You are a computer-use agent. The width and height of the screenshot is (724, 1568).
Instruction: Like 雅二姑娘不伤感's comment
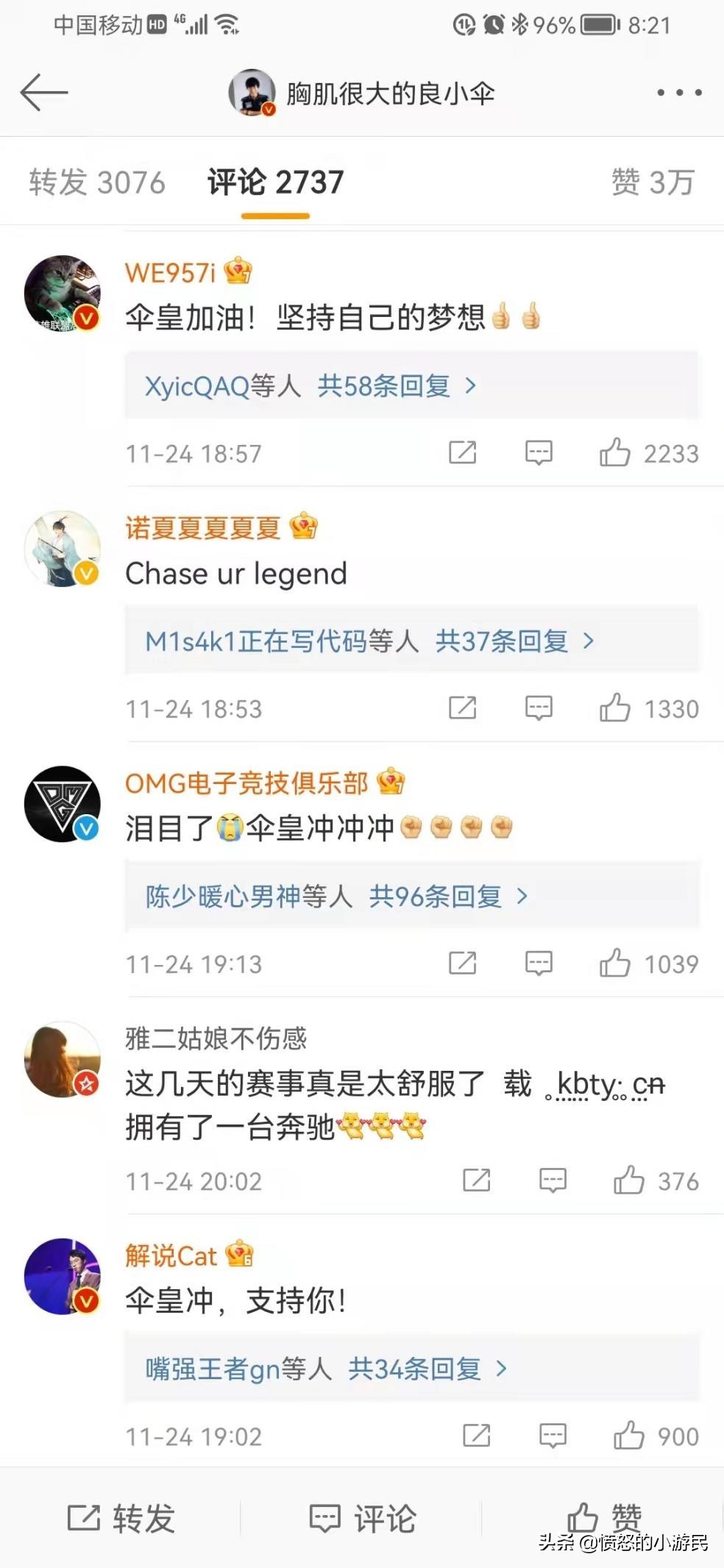pos(629,1180)
